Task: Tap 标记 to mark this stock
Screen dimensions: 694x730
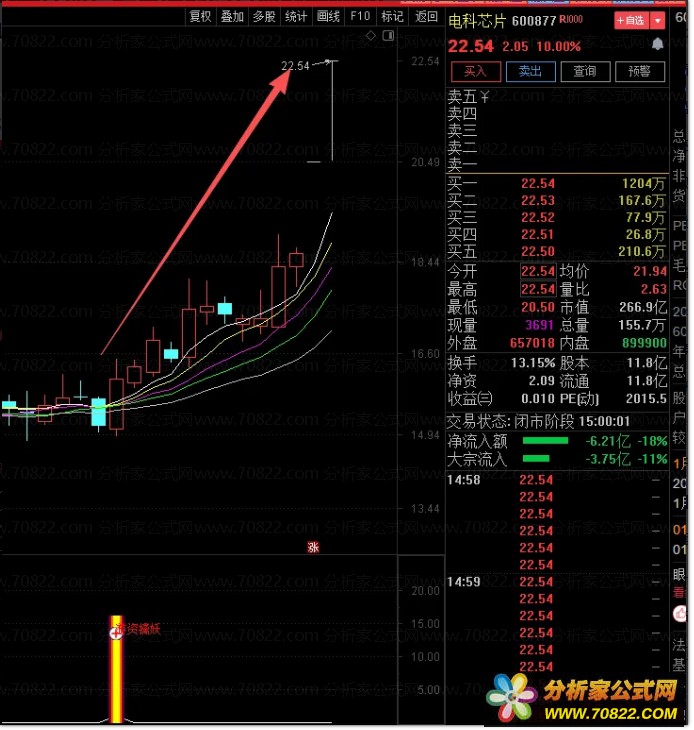Action: point(393,16)
